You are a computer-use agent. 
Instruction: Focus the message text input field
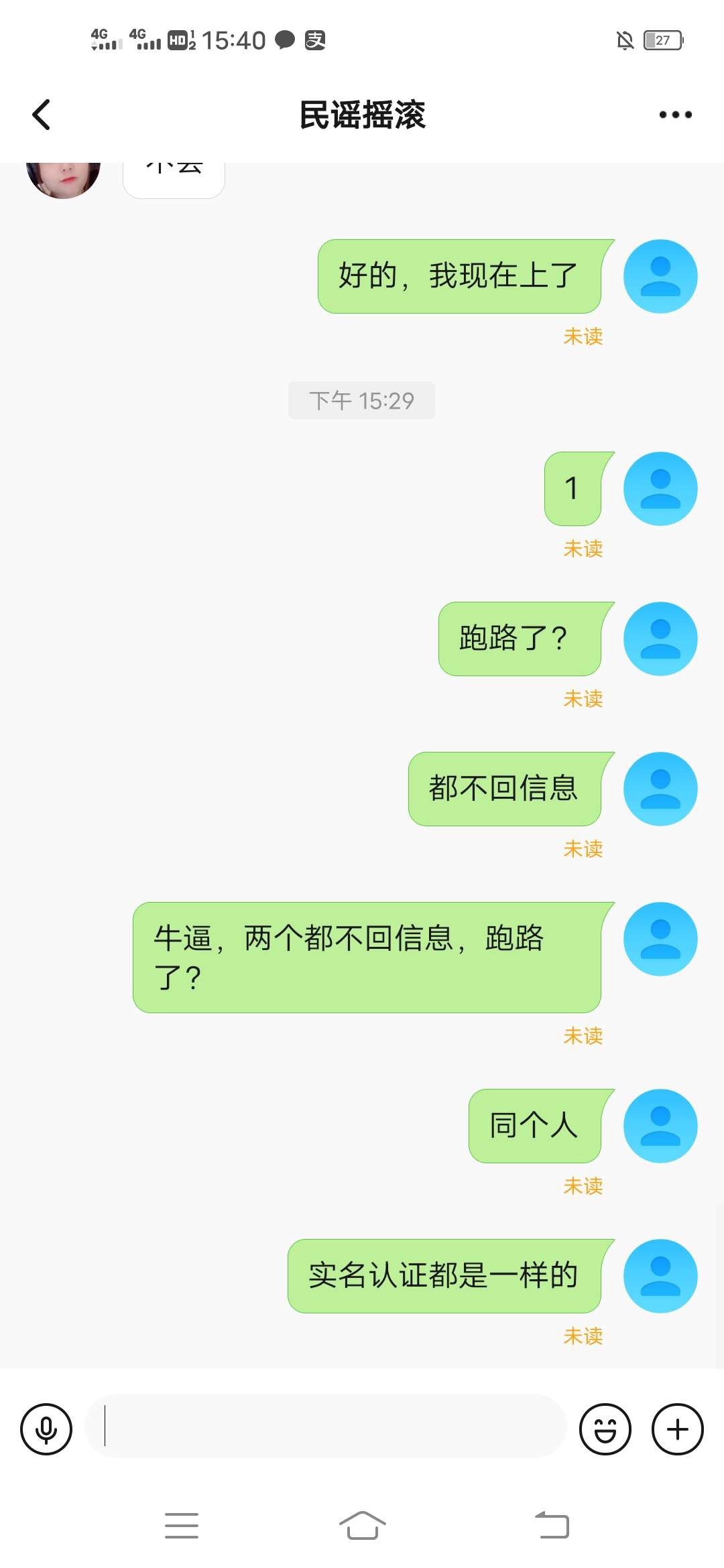(x=325, y=1427)
